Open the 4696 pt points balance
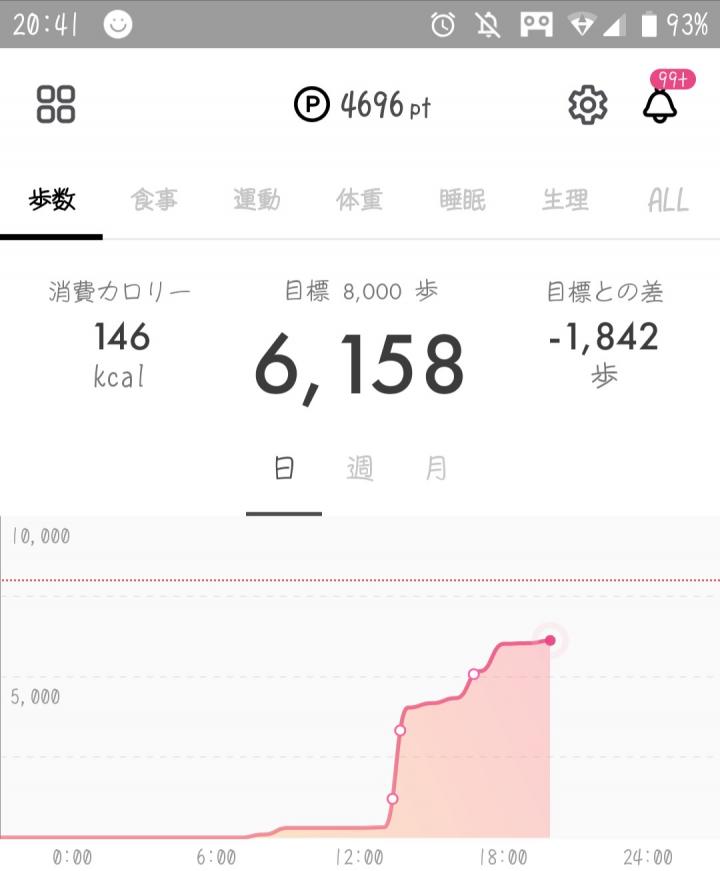720x871 pixels. pyautogui.click(x=362, y=104)
